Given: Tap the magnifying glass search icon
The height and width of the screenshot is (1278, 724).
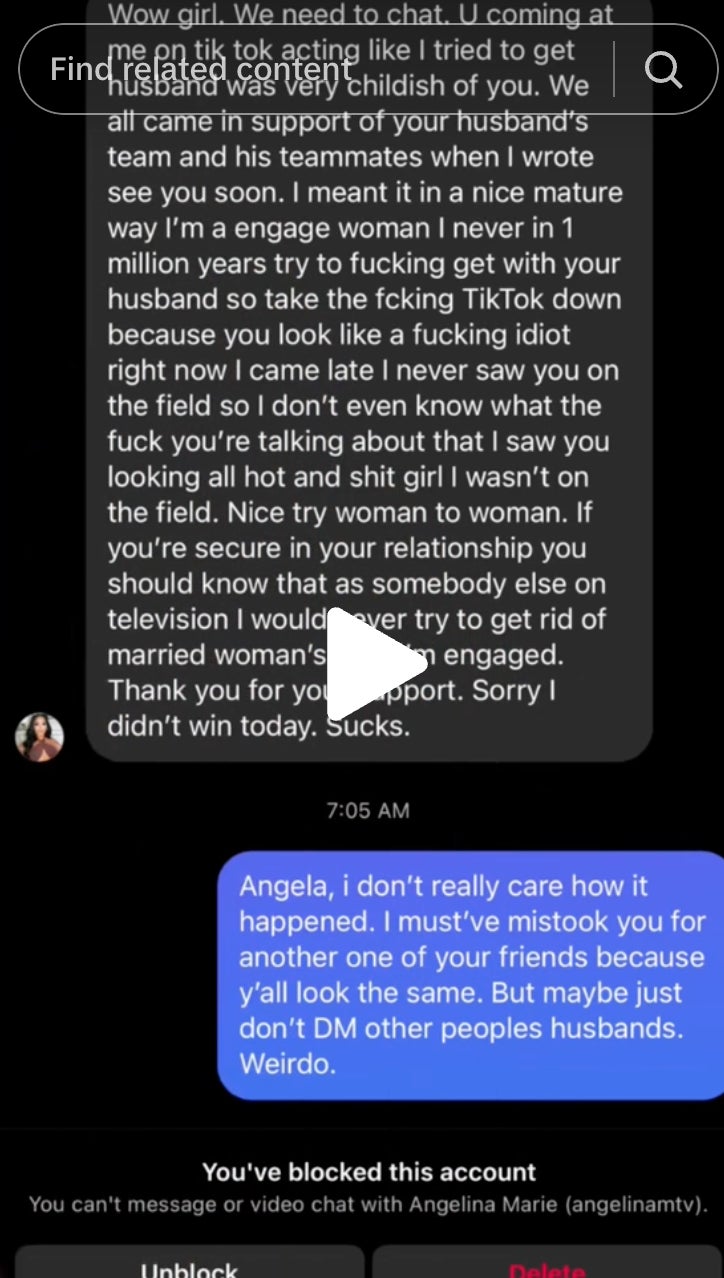Looking at the screenshot, I should pyautogui.click(x=663, y=69).
